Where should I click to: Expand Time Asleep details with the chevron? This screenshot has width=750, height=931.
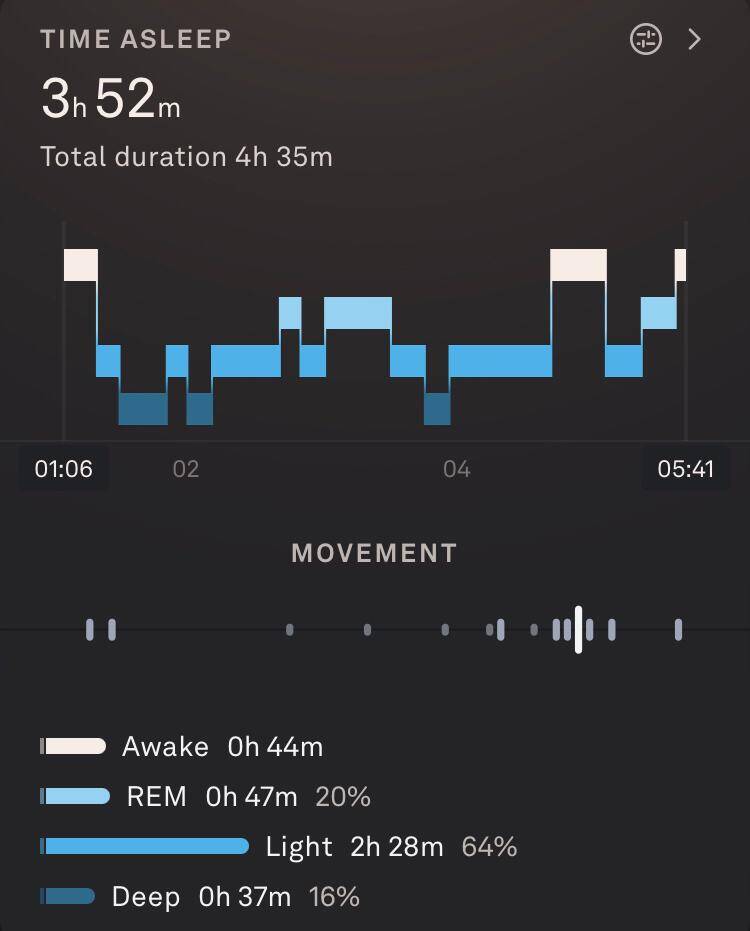[695, 39]
